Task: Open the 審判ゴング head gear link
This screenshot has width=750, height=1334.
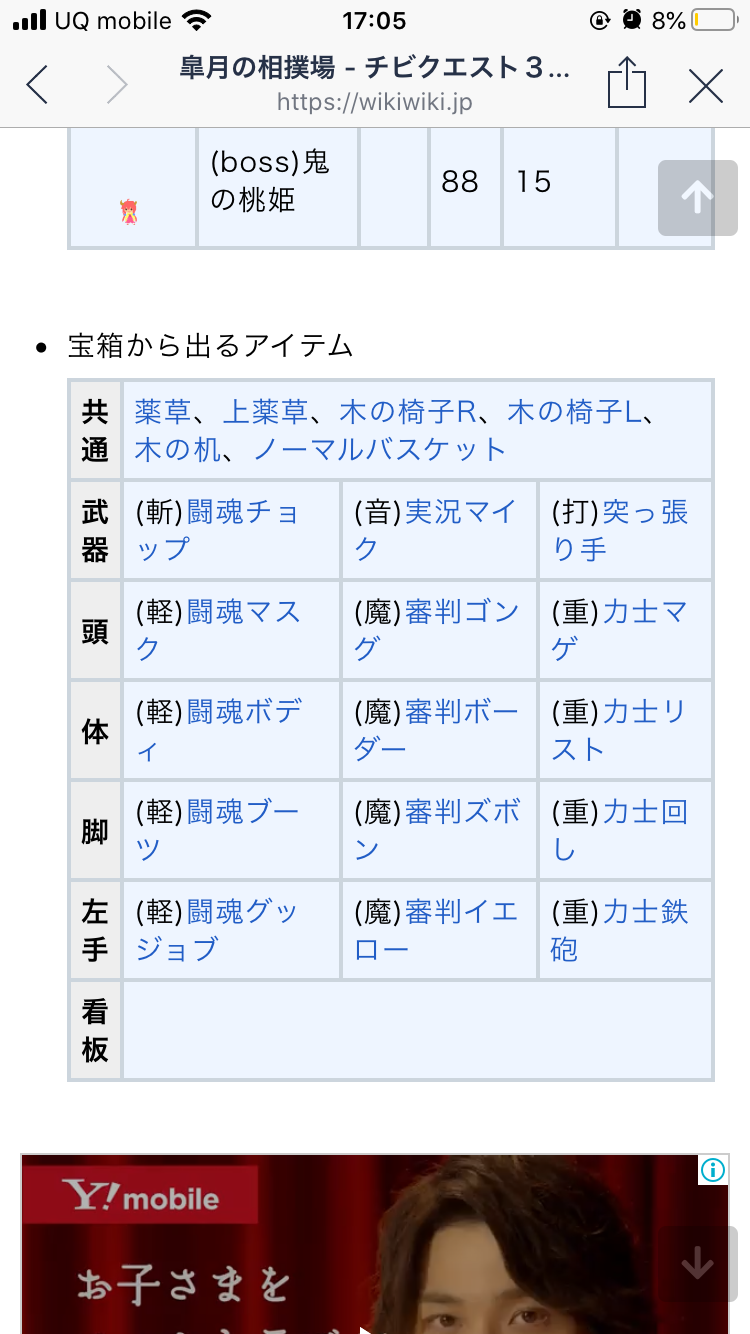Action: tap(461, 612)
